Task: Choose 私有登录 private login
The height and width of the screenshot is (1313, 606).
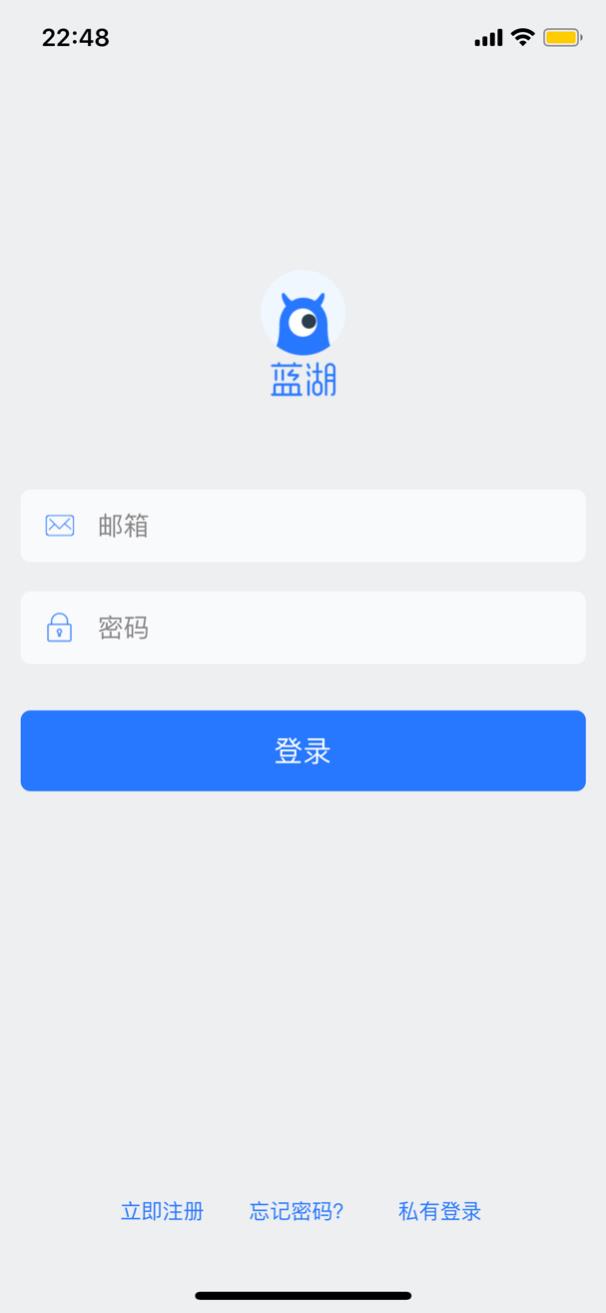Action: tap(440, 1212)
